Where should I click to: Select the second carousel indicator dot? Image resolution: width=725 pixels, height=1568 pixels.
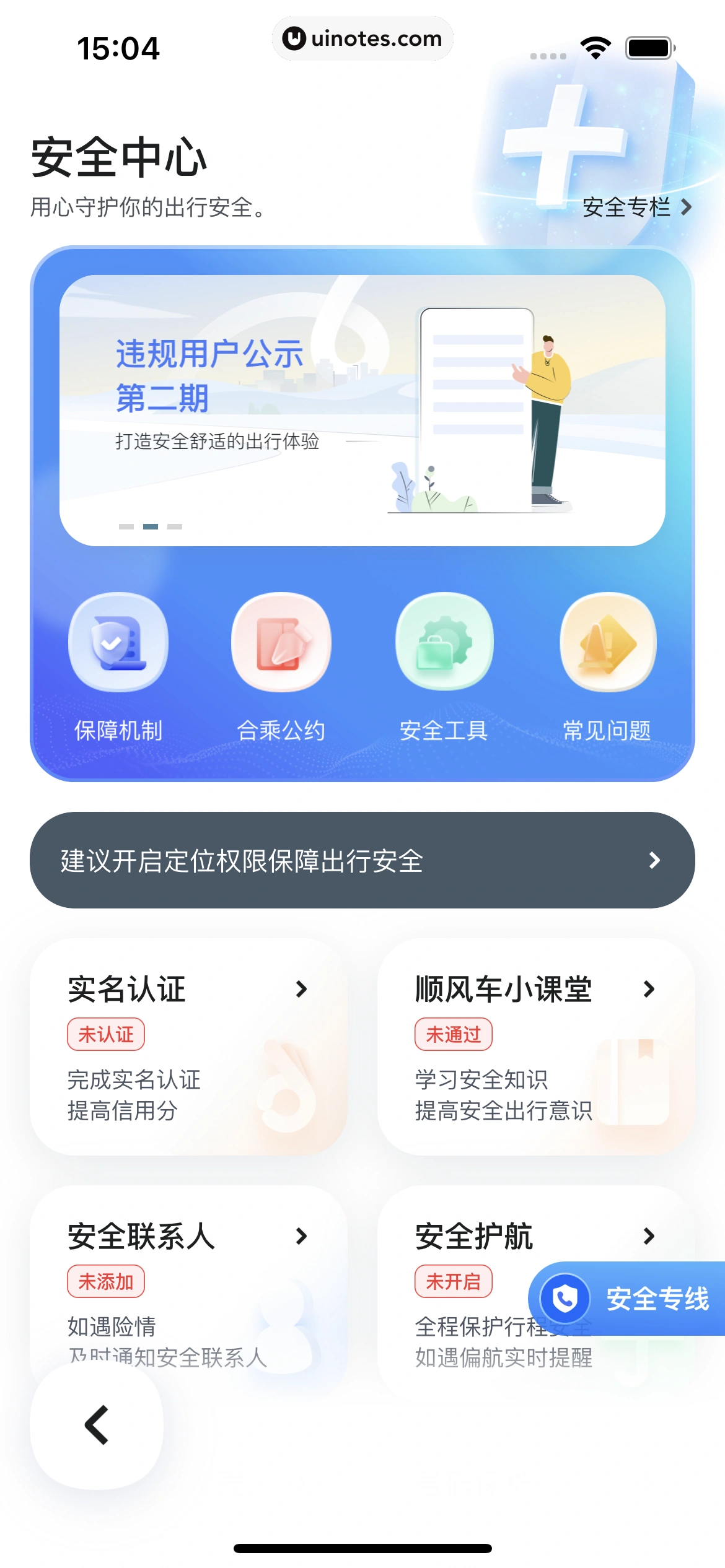[151, 526]
